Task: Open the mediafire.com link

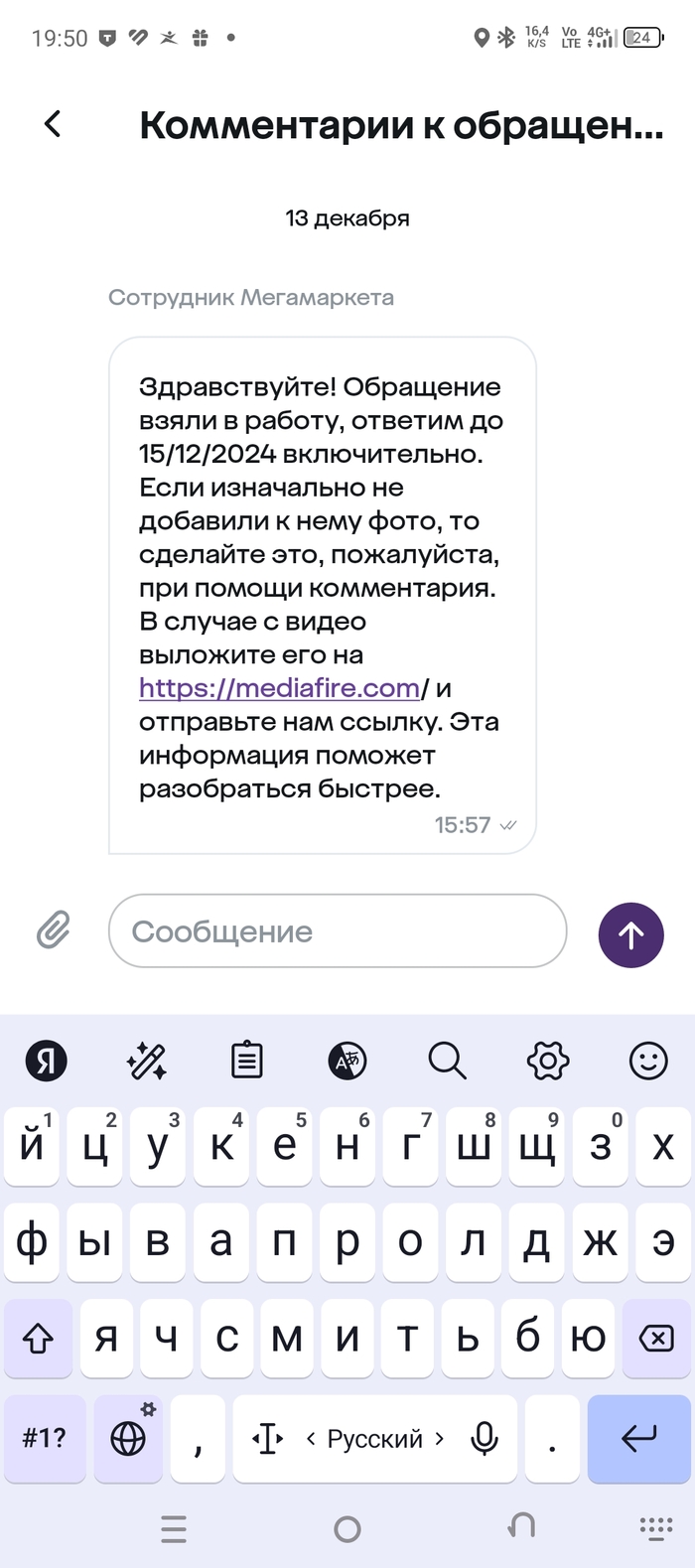Action: tap(279, 688)
